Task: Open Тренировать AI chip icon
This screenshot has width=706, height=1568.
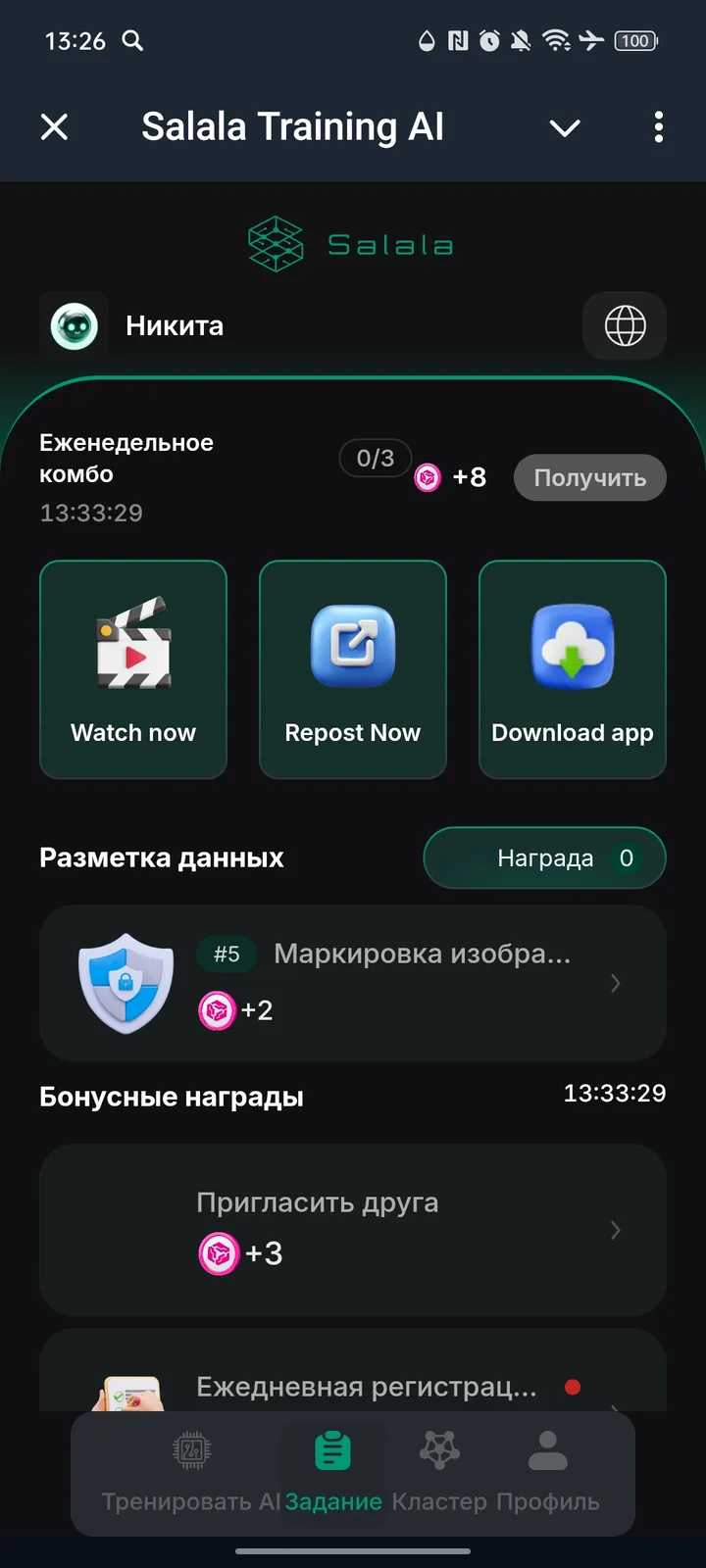Action: 192,1451
